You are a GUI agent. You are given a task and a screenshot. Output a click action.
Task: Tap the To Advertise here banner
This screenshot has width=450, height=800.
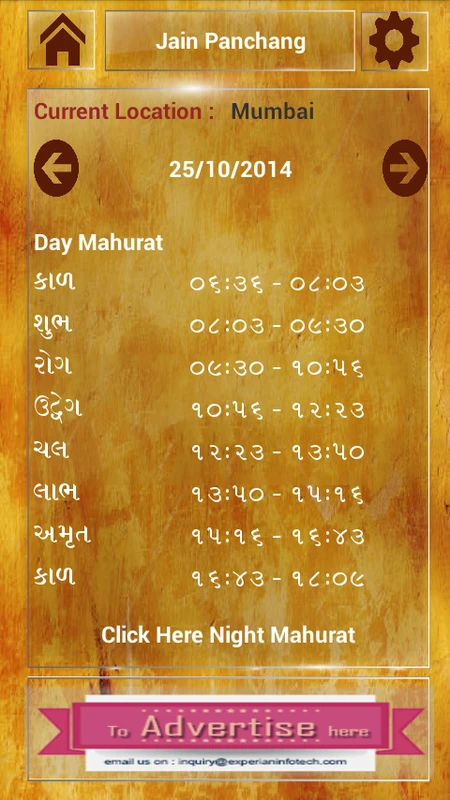[231, 733]
